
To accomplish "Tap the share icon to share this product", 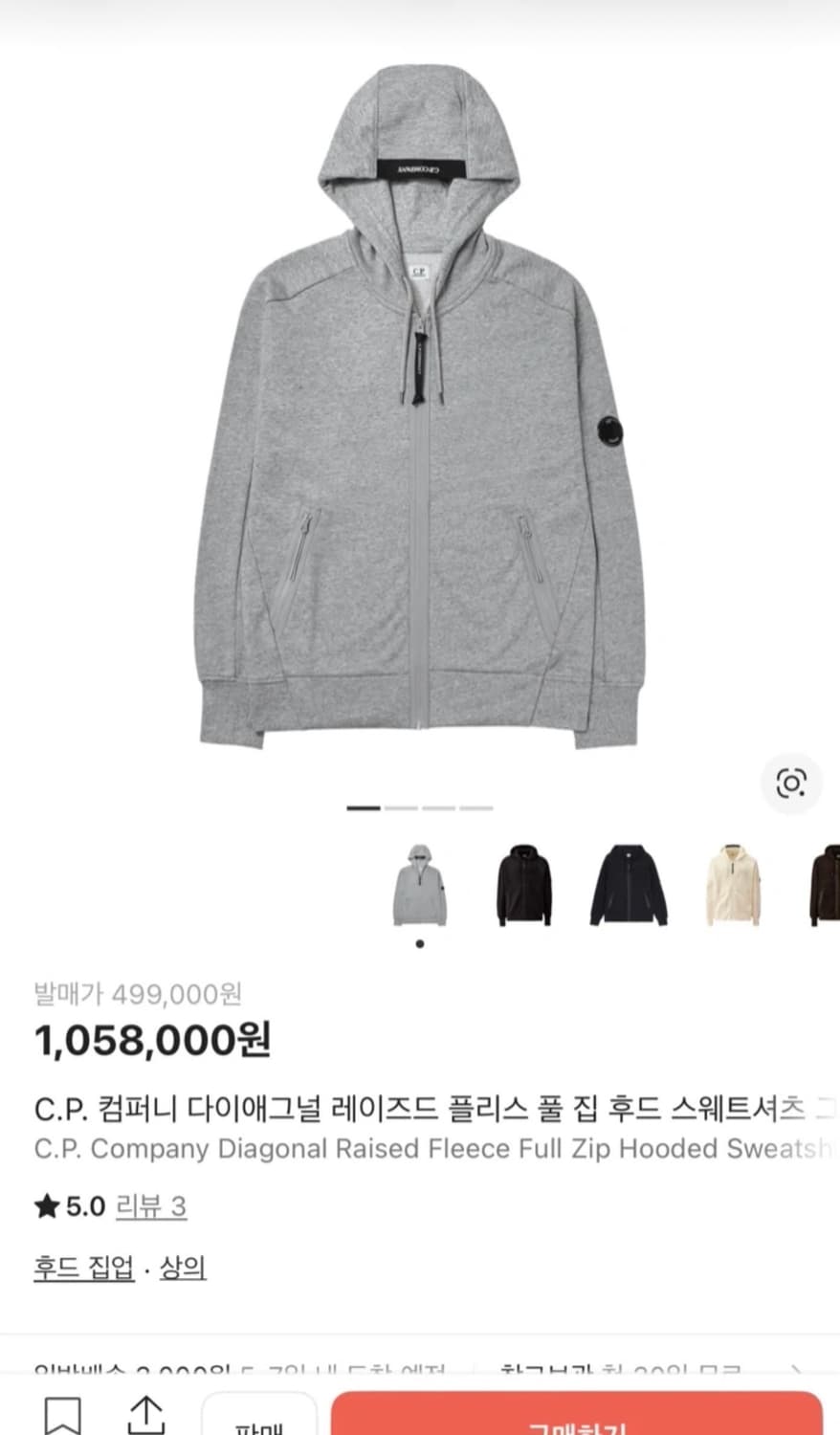I will click(x=145, y=1414).
